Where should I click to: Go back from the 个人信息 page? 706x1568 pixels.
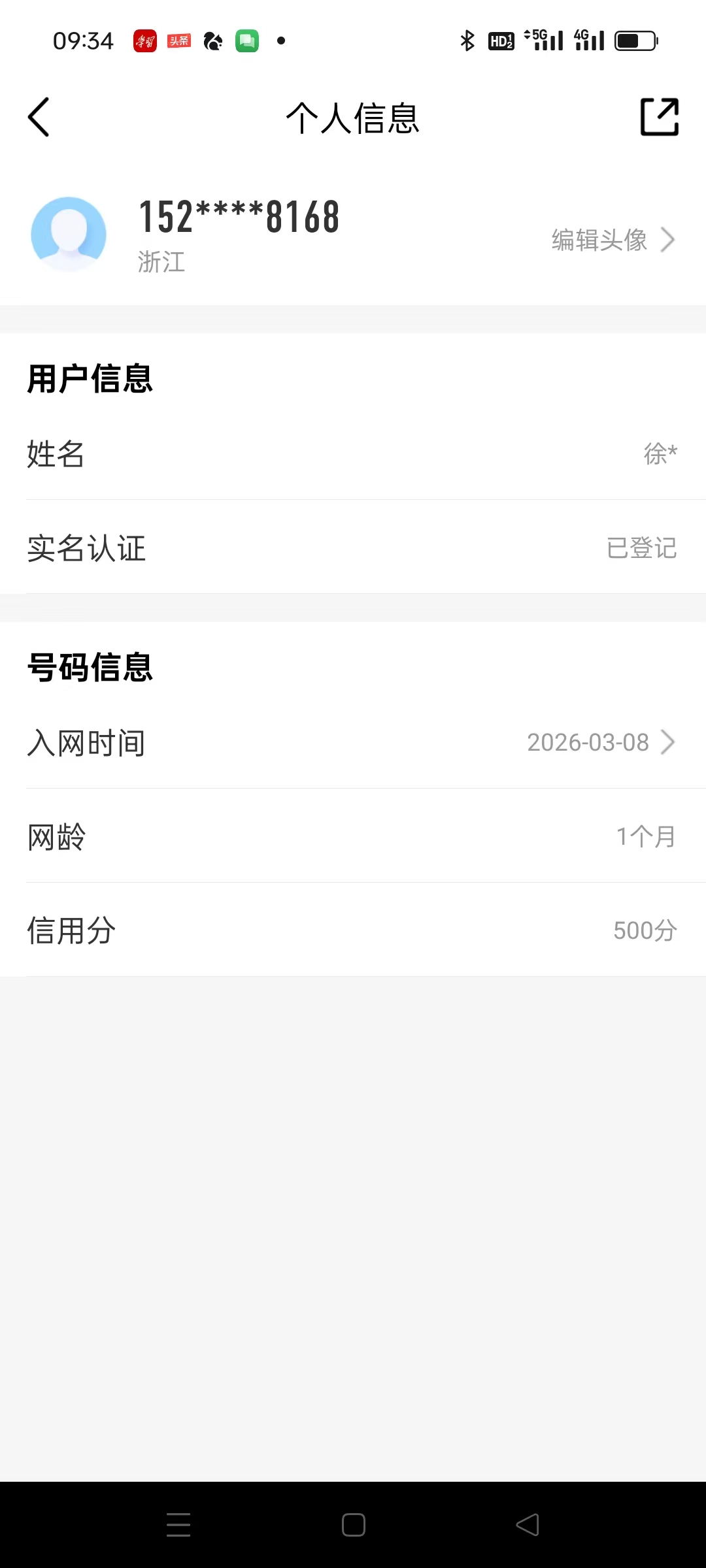39,118
